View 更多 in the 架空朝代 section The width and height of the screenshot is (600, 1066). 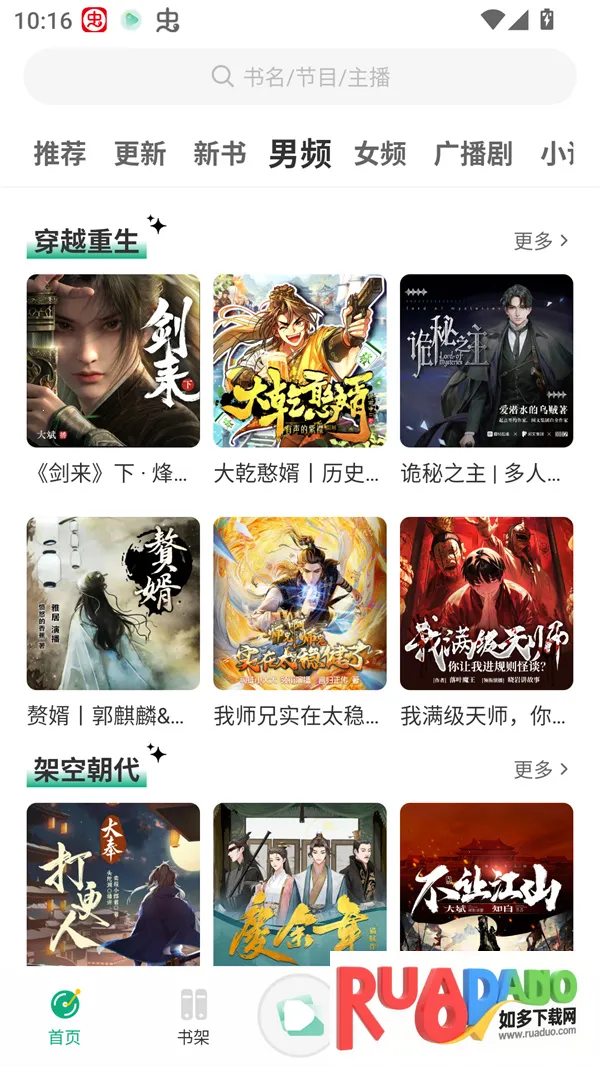point(541,769)
